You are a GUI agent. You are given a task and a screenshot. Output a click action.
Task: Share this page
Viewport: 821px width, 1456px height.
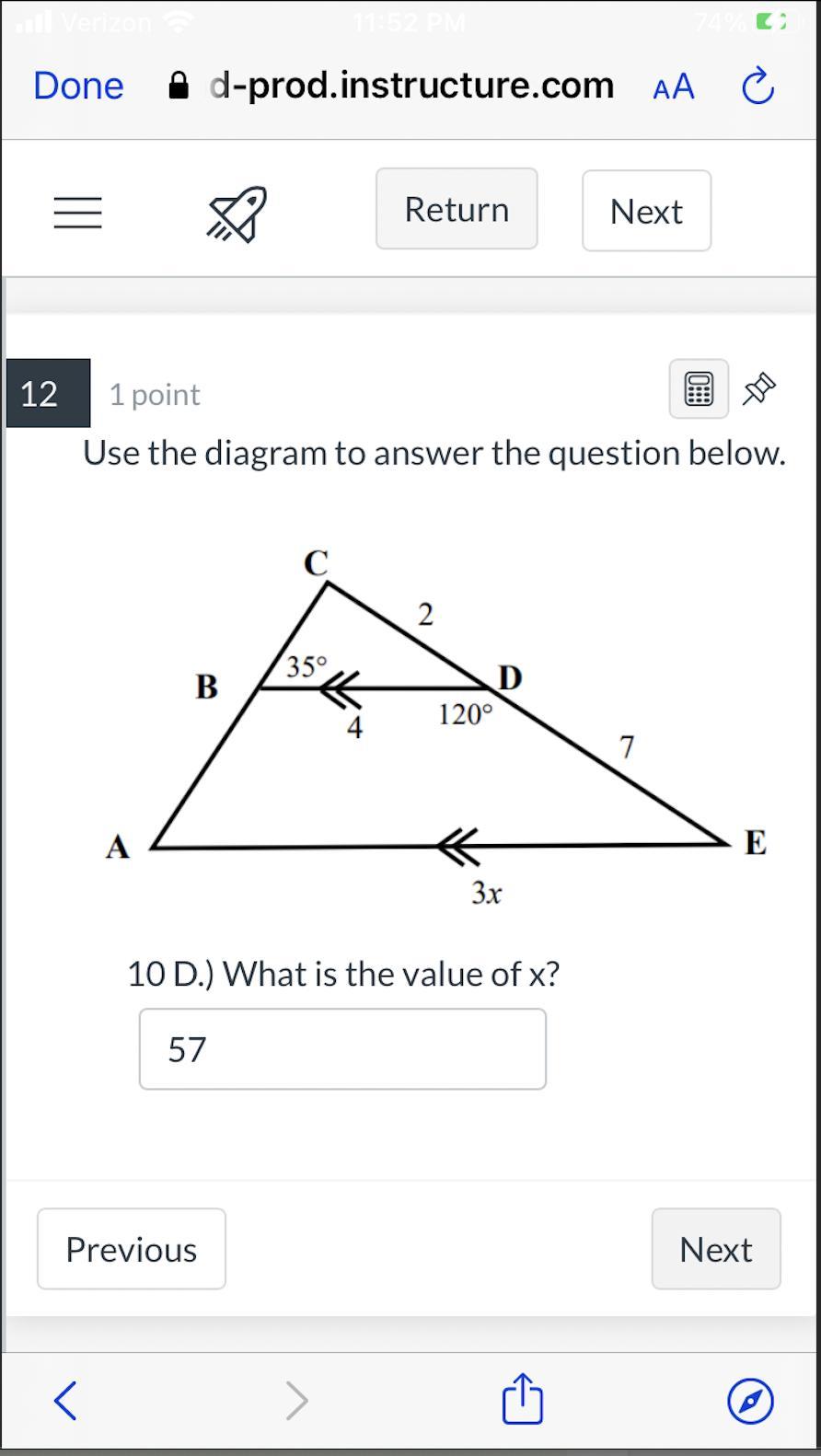(522, 1399)
